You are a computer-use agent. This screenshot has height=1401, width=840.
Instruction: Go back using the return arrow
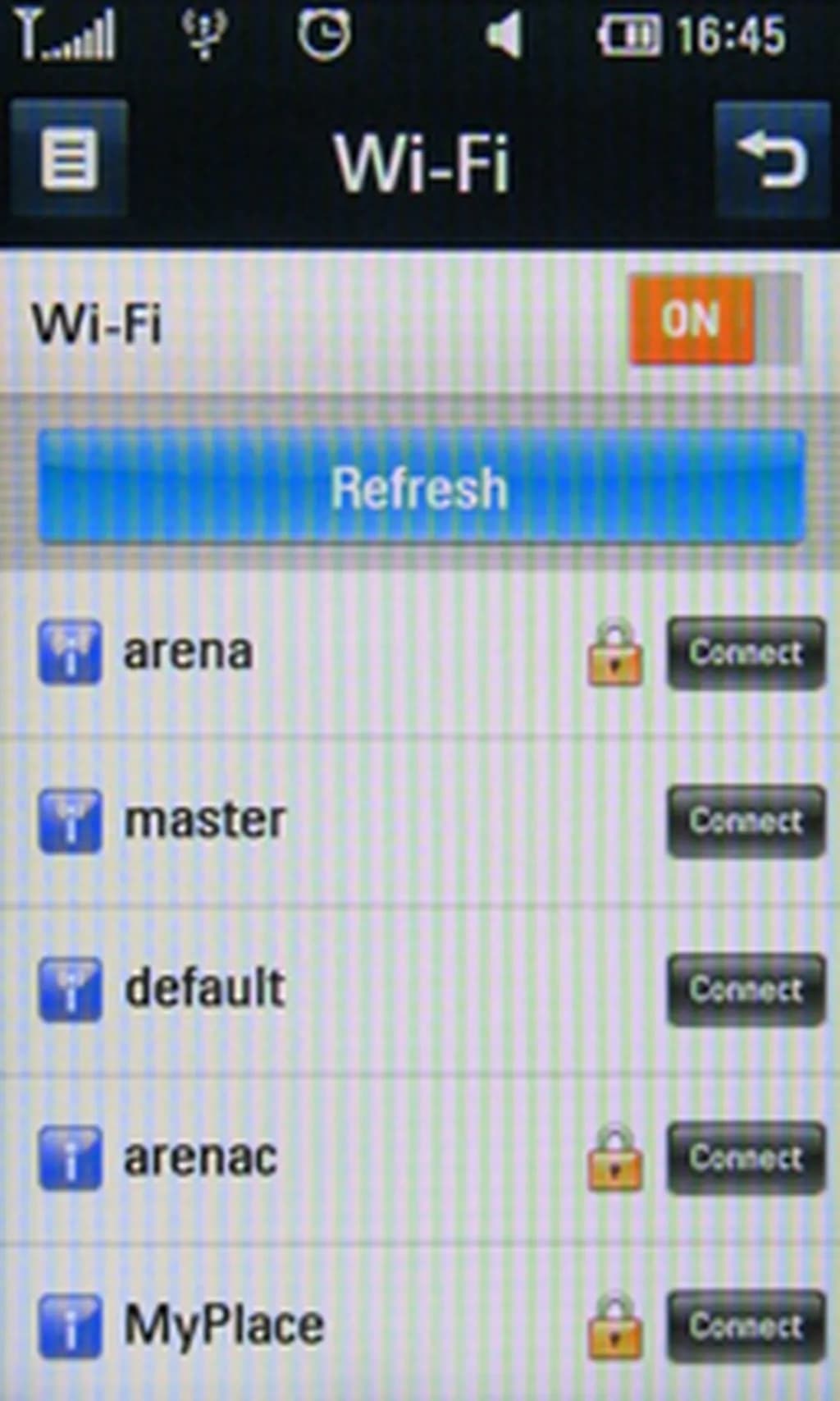771,158
